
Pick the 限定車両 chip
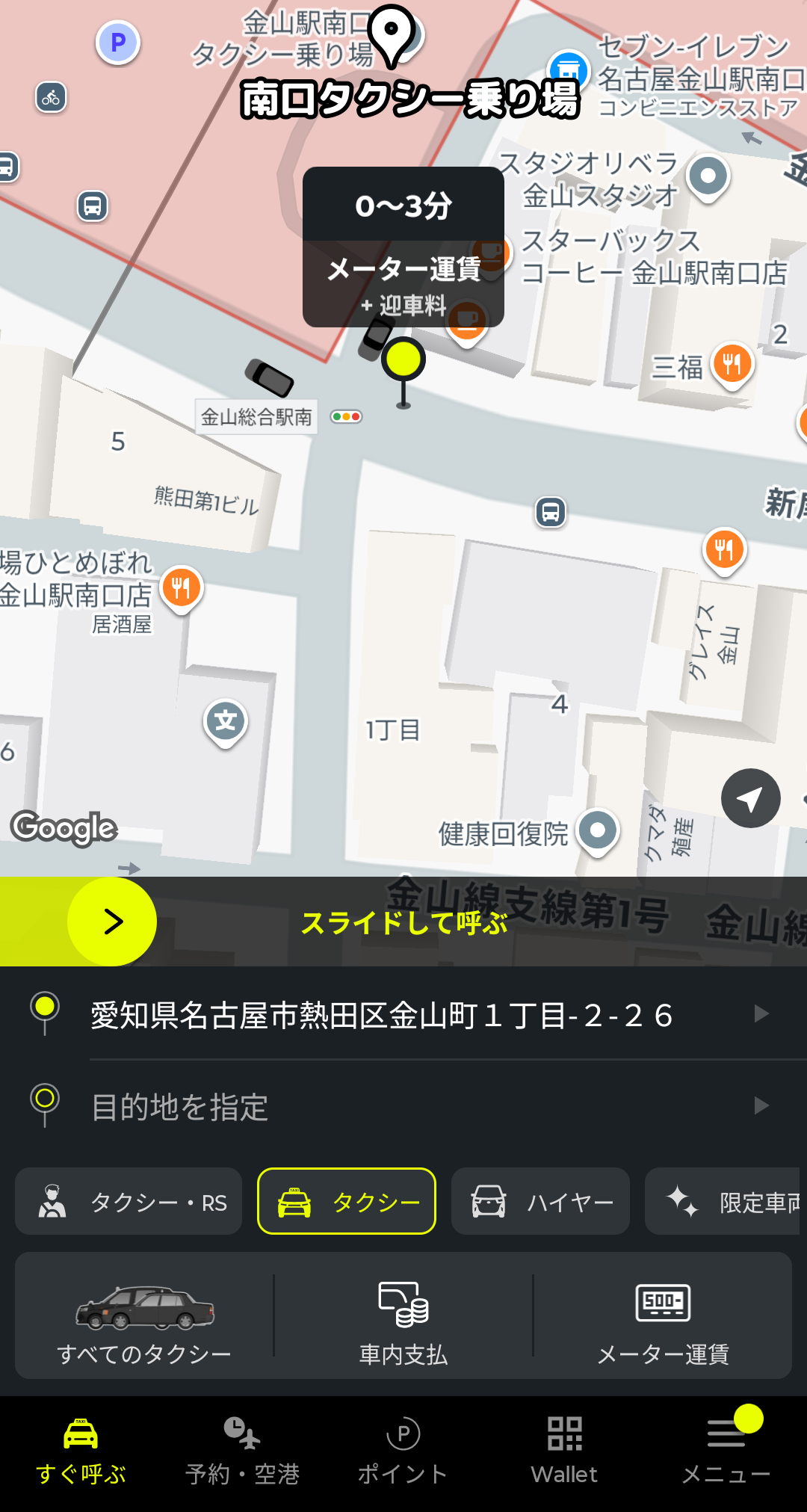(x=725, y=1202)
